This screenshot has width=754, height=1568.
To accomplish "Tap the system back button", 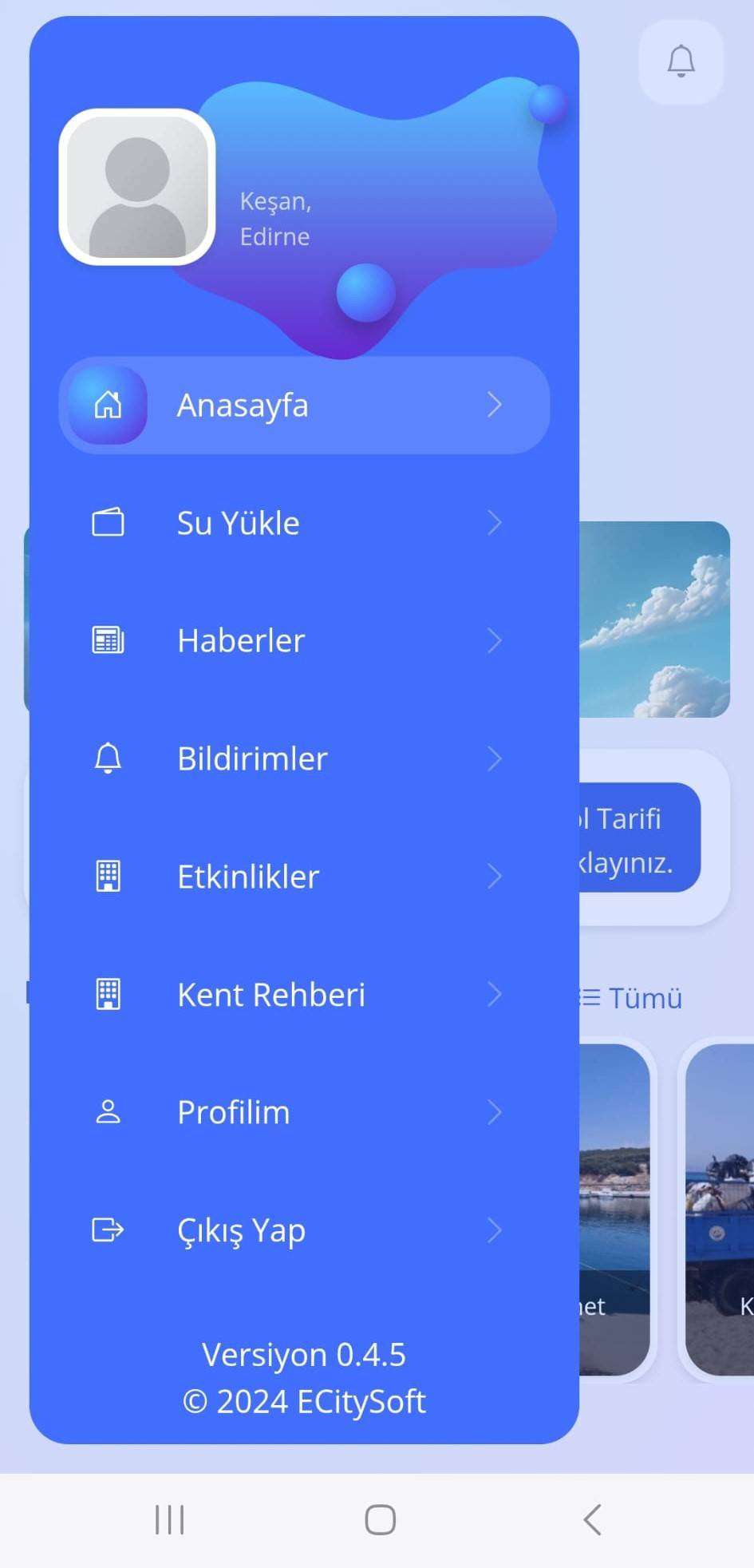I will (x=592, y=1520).
